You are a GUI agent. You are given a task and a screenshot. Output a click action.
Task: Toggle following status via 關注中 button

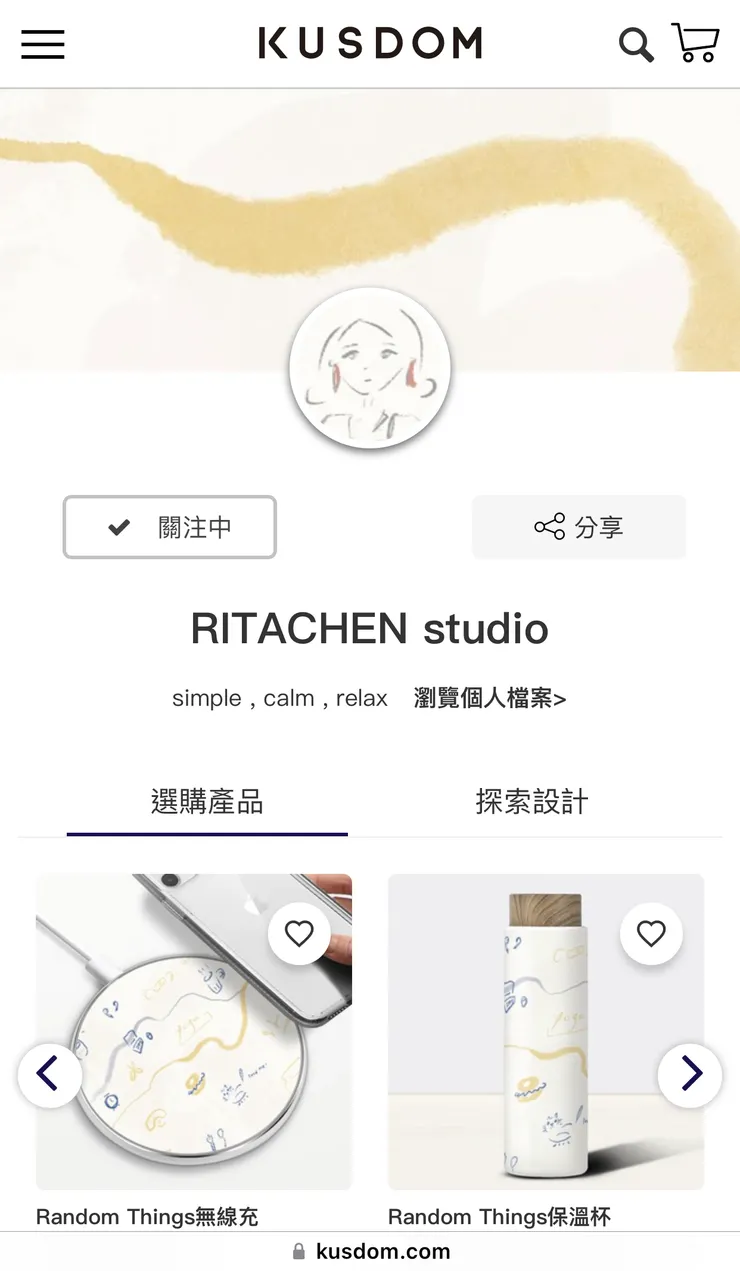point(169,527)
